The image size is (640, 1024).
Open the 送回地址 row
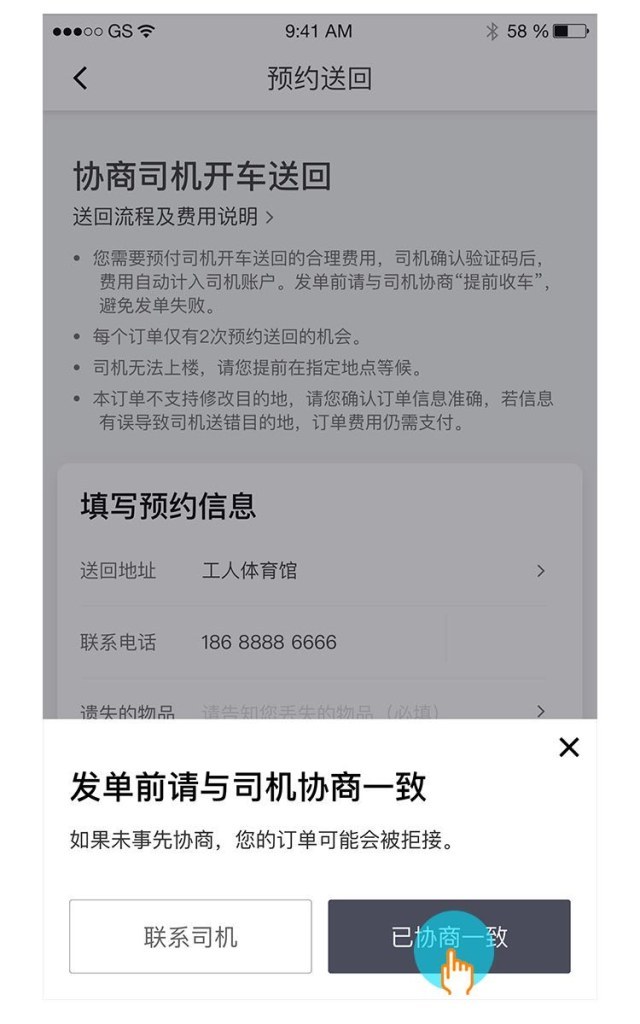[x=313, y=571]
